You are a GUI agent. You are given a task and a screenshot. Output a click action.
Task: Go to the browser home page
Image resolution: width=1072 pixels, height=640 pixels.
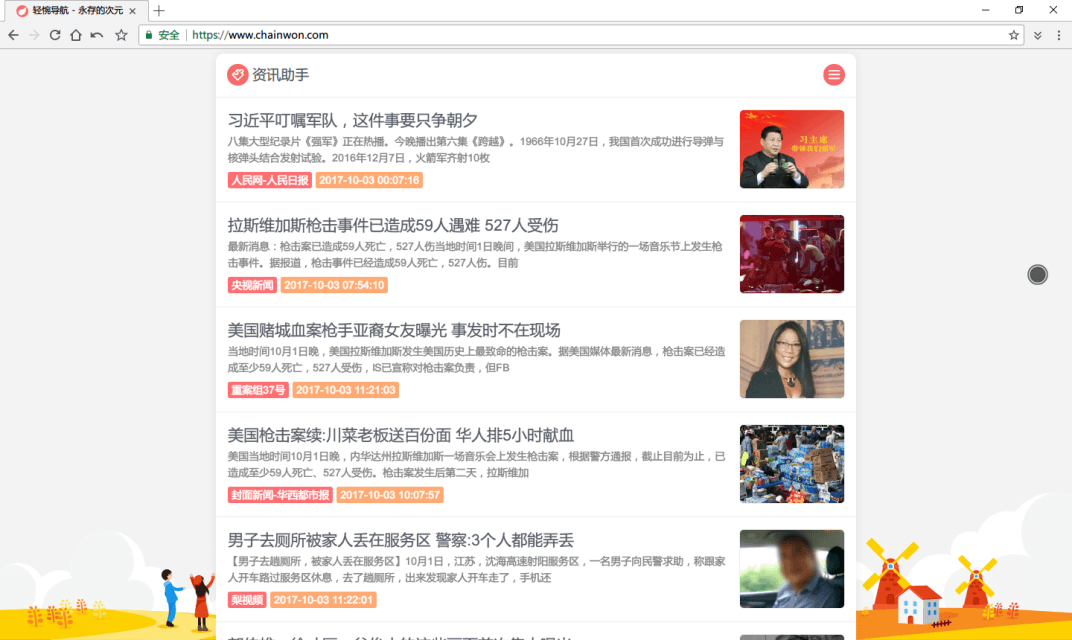point(75,35)
